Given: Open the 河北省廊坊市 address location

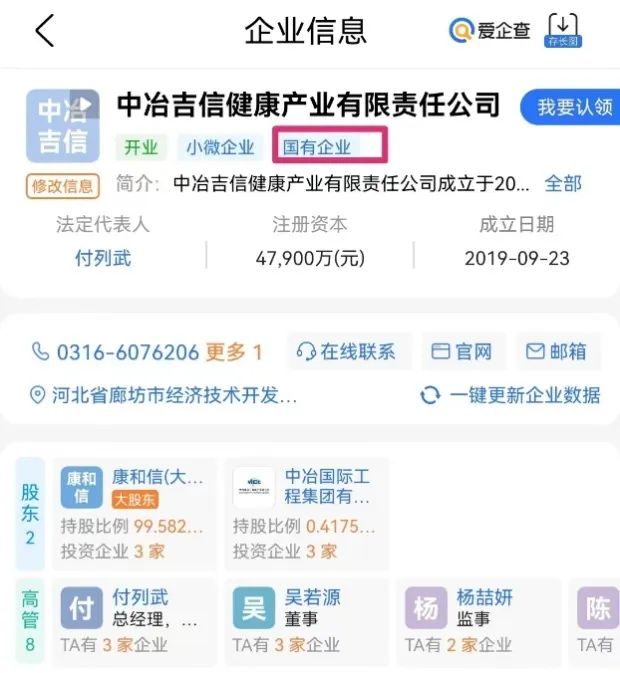Looking at the screenshot, I should pos(165,395).
